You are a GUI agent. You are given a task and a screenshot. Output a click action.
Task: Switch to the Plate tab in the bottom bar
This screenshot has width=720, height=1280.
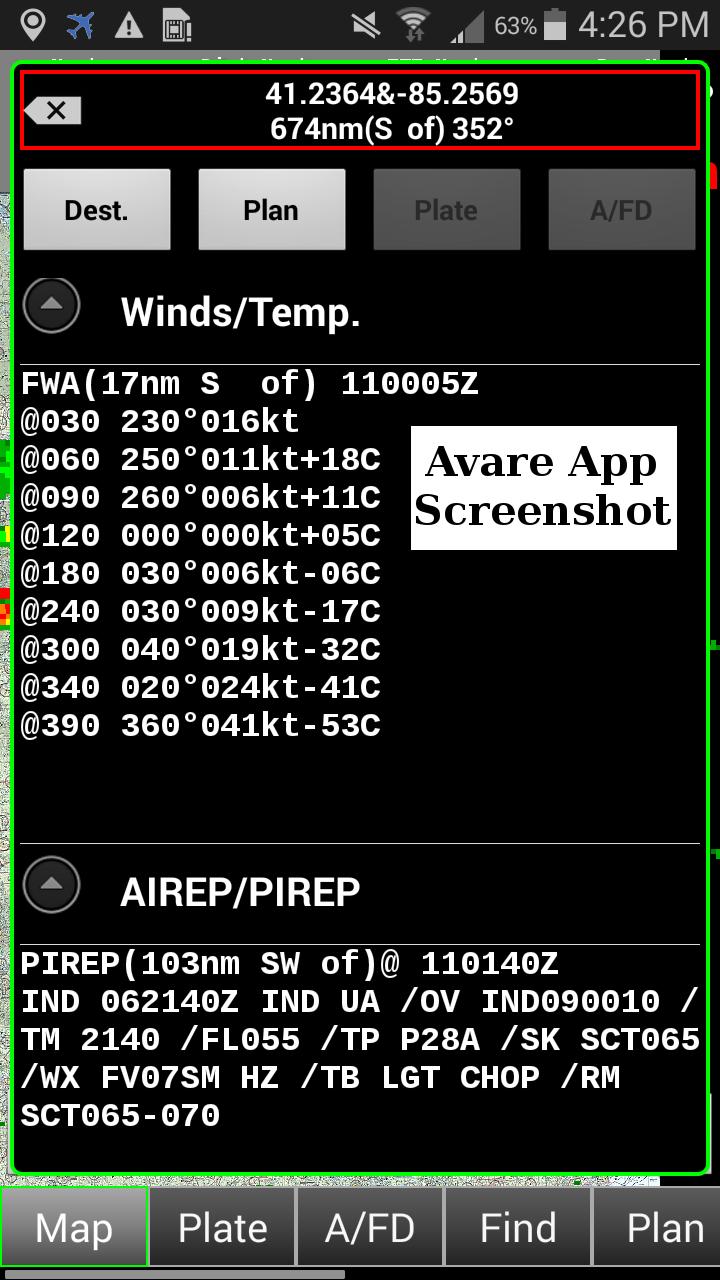222,1228
